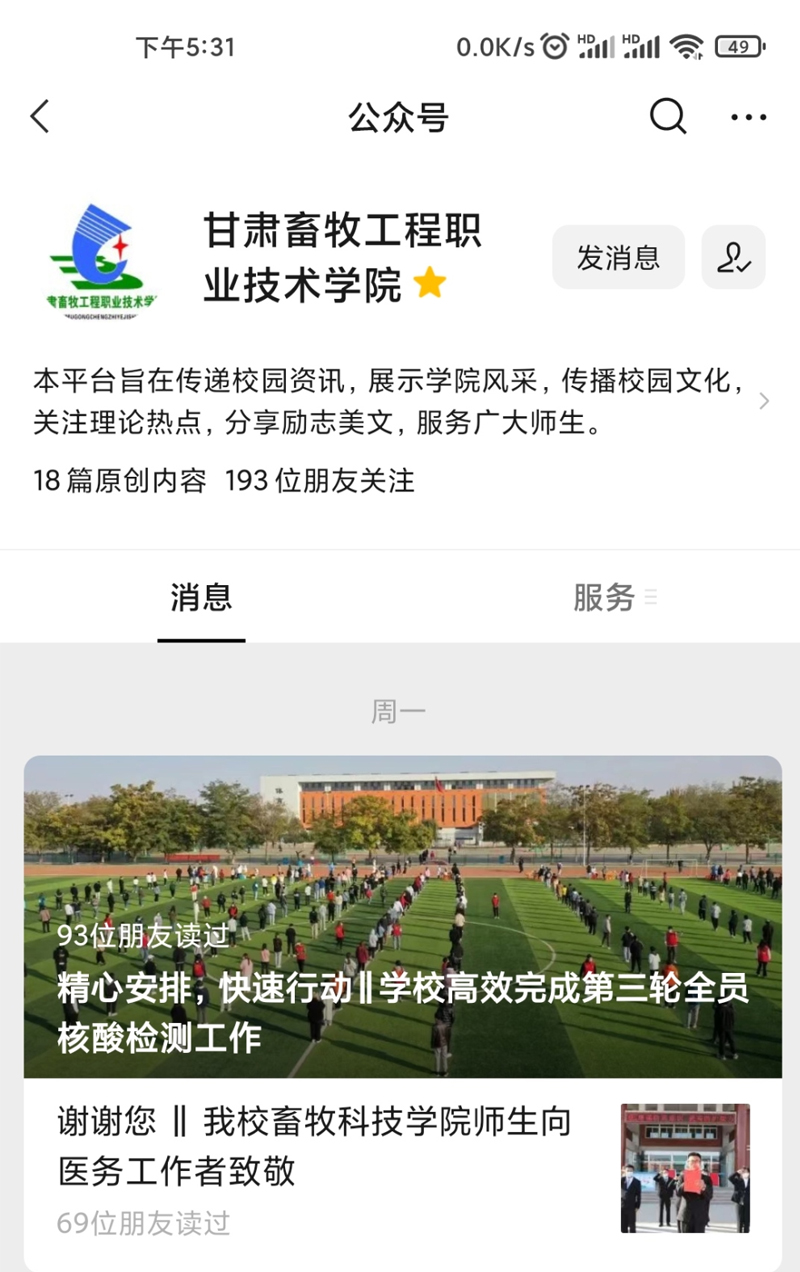Open the three-dot overflow menu
This screenshot has height=1272, width=800.
pos(748,117)
